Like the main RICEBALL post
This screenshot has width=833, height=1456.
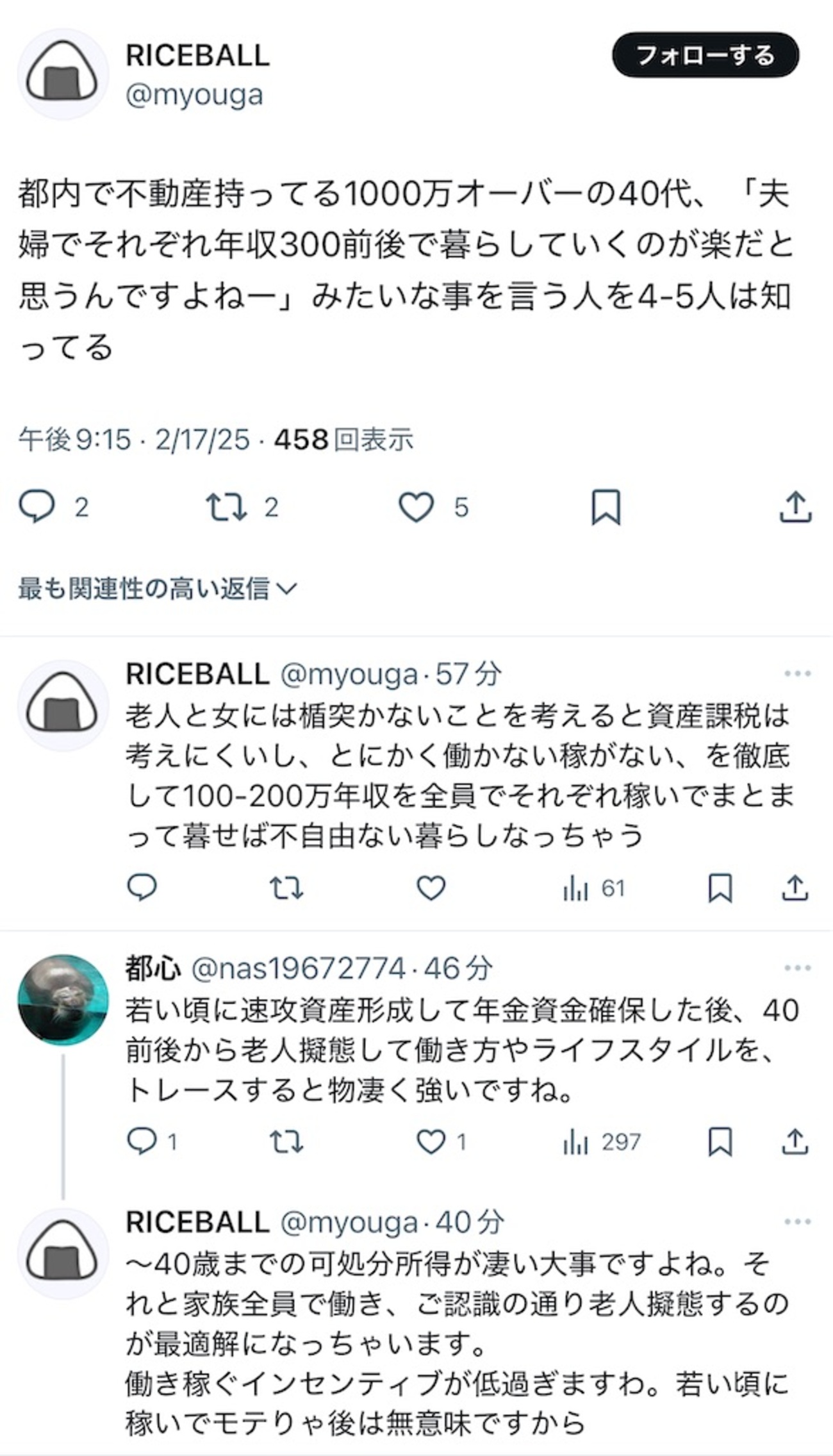(x=416, y=507)
